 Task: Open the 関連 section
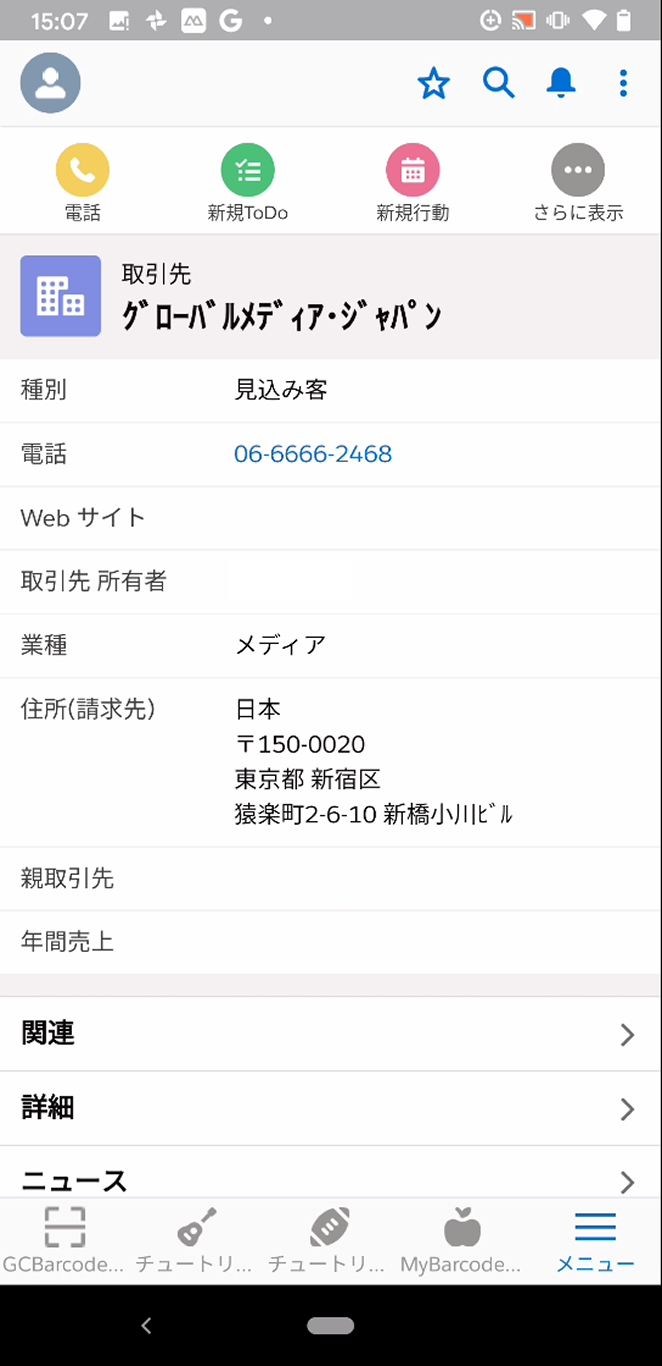coord(331,1034)
